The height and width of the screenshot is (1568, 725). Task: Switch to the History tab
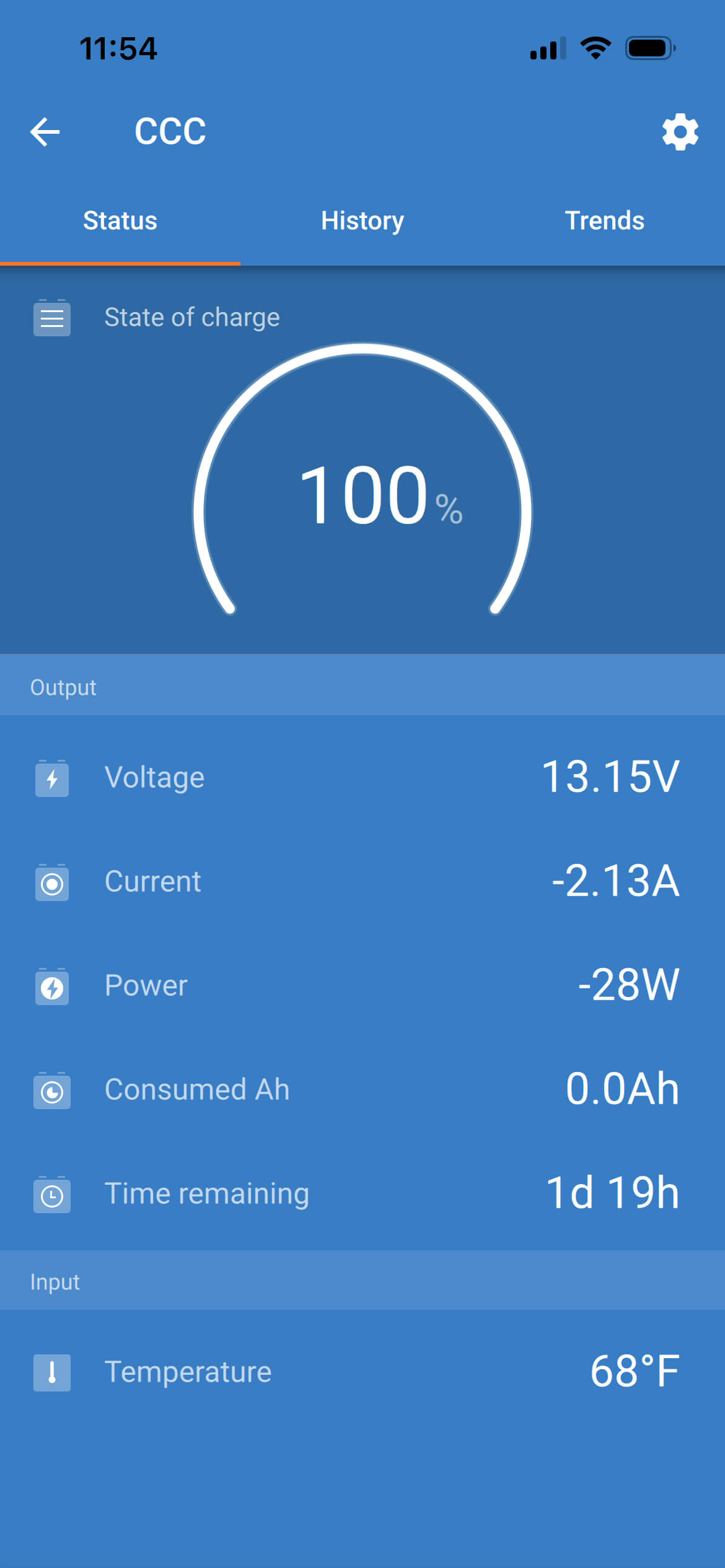click(x=362, y=221)
